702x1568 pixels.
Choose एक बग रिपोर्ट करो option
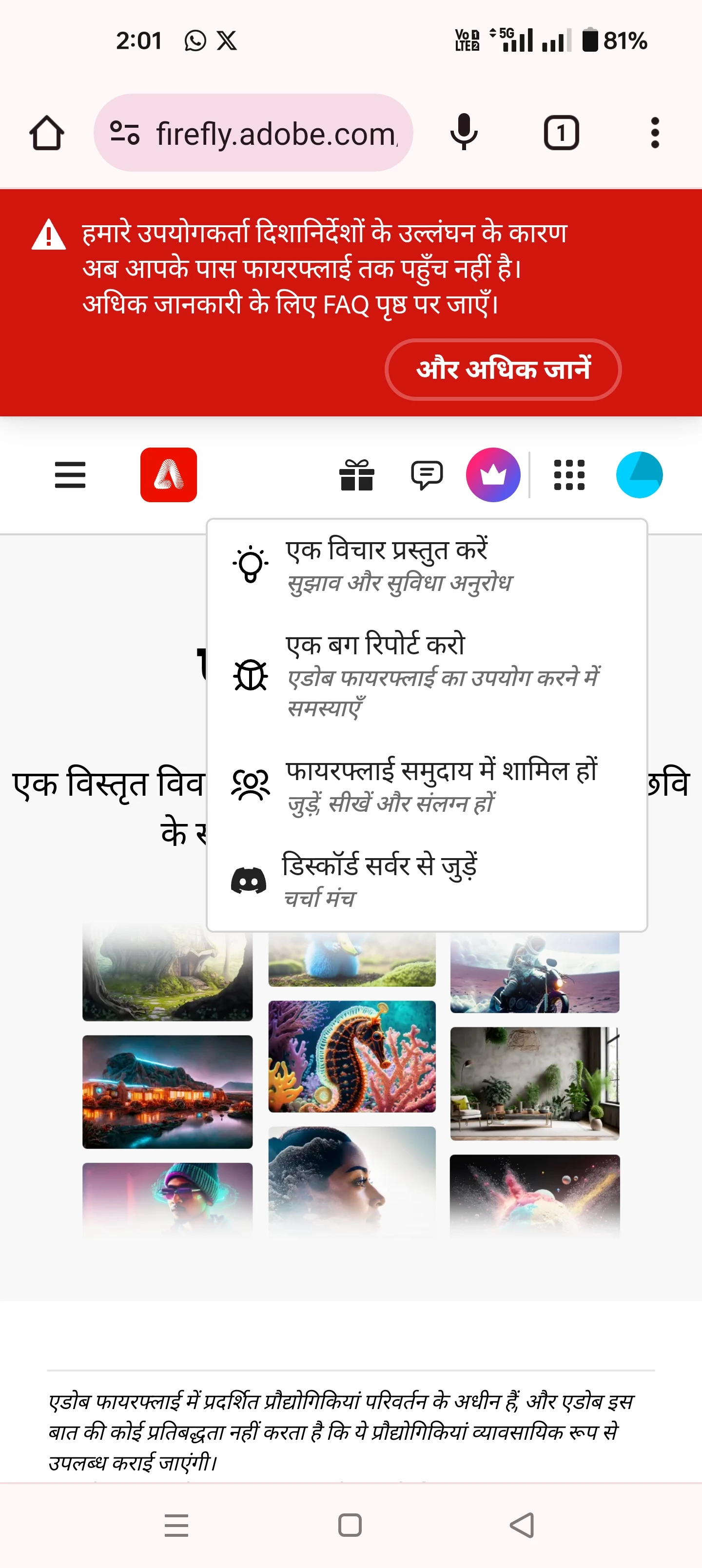click(x=426, y=675)
